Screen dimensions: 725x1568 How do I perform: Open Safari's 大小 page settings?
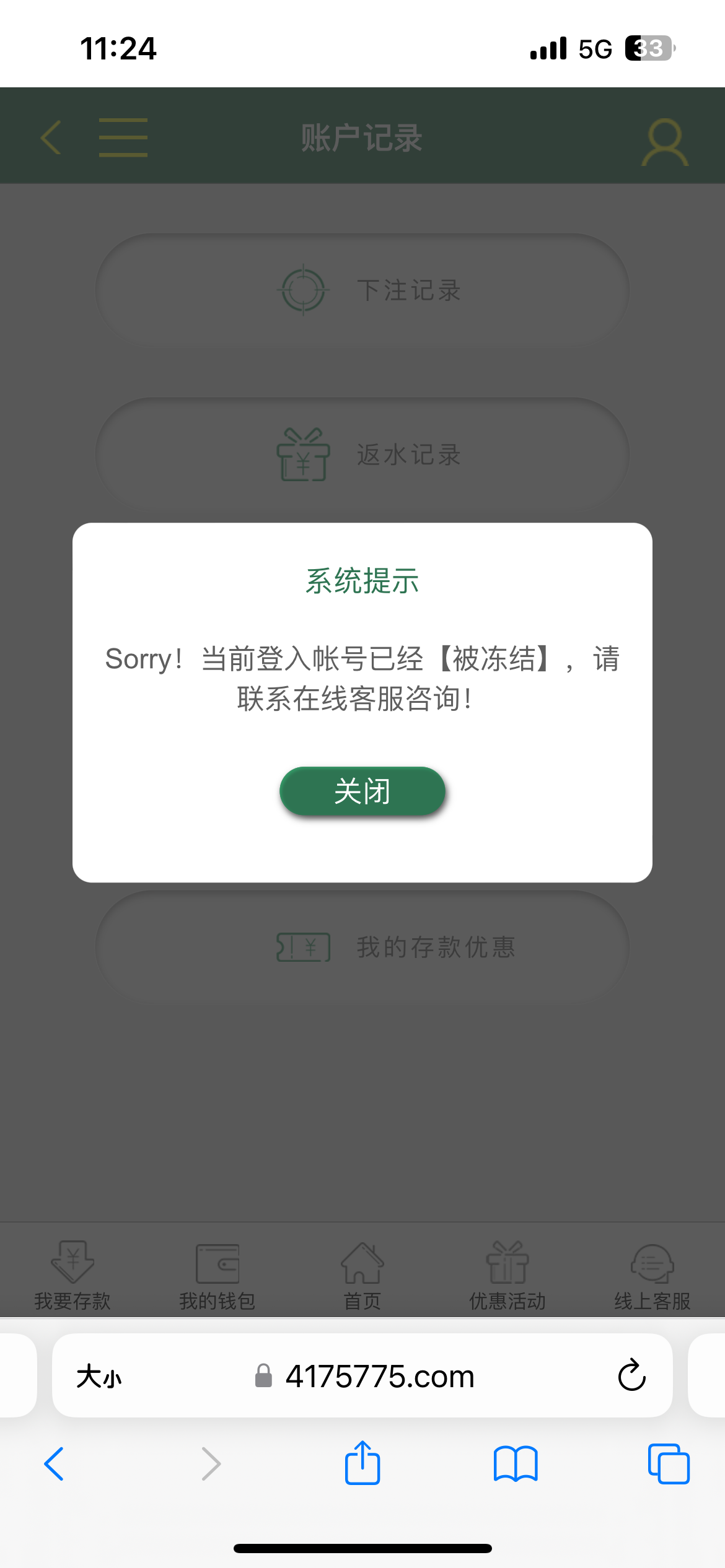pyautogui.click(x=99, y=1377)
